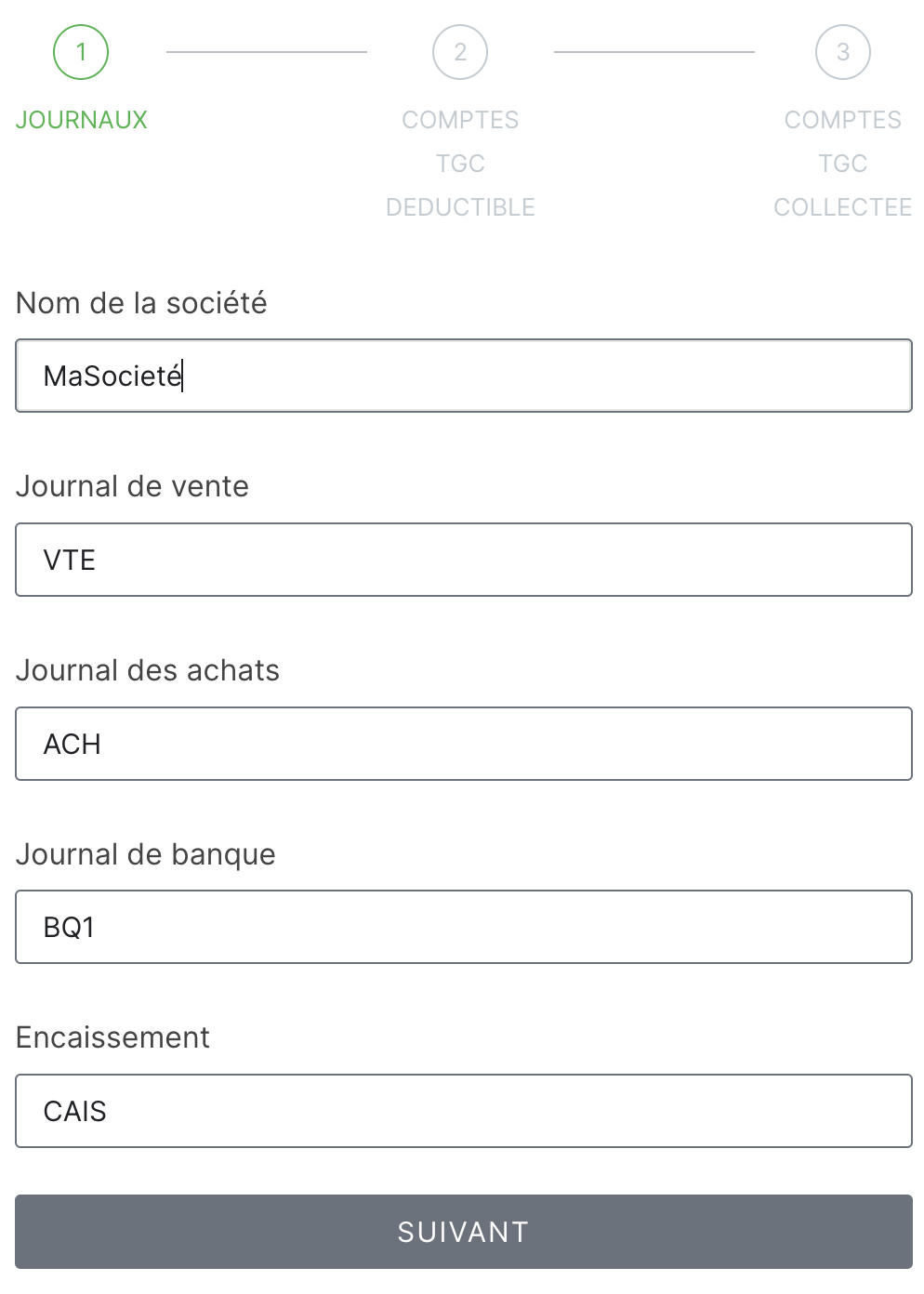Screen dimensions: 924x1294
Task: Continue with the Suivant button
Action: (463, 1232)
